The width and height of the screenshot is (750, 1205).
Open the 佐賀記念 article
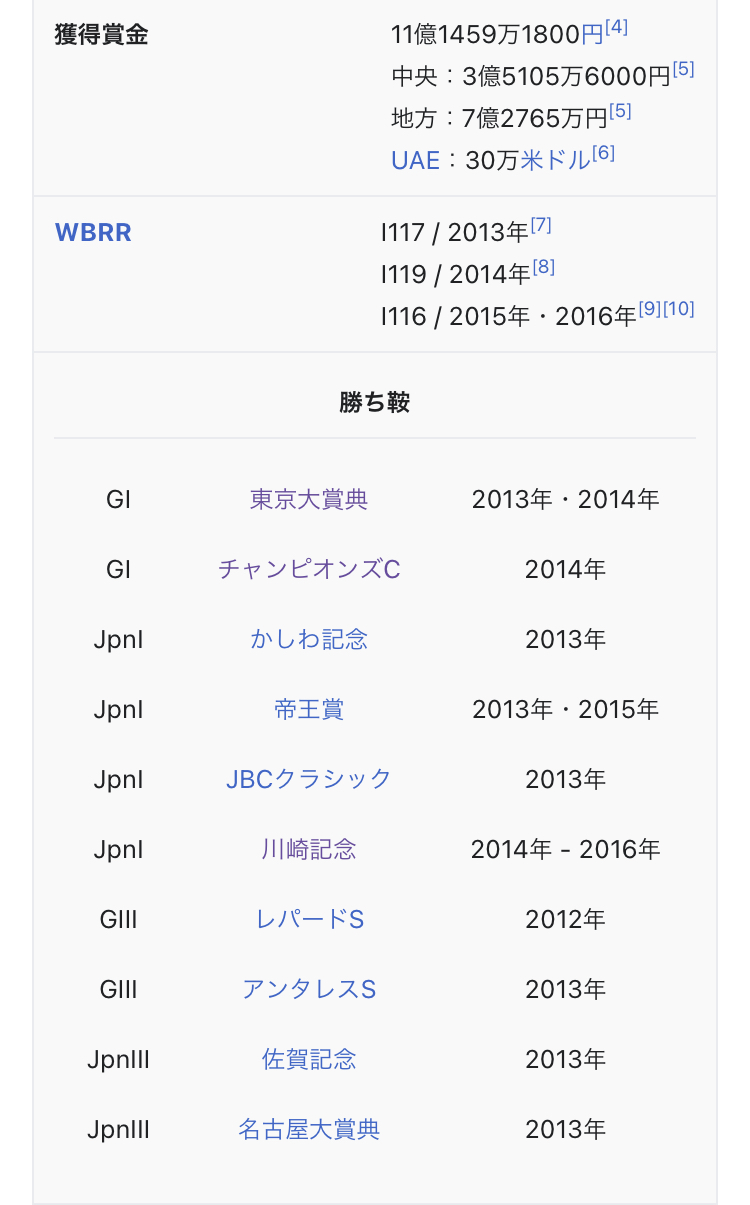click(309, 1059)
